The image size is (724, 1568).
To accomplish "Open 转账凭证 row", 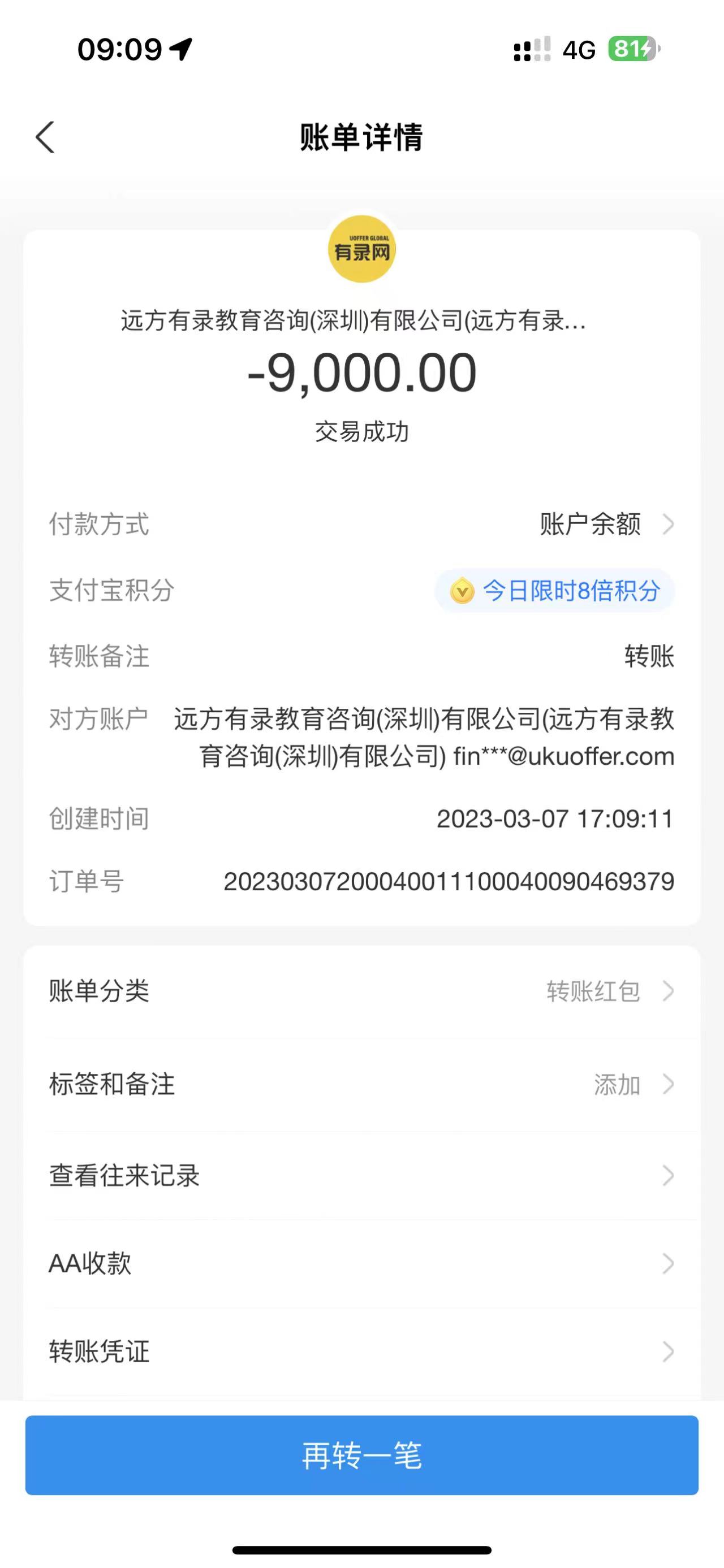I will tap(361, 1352).
